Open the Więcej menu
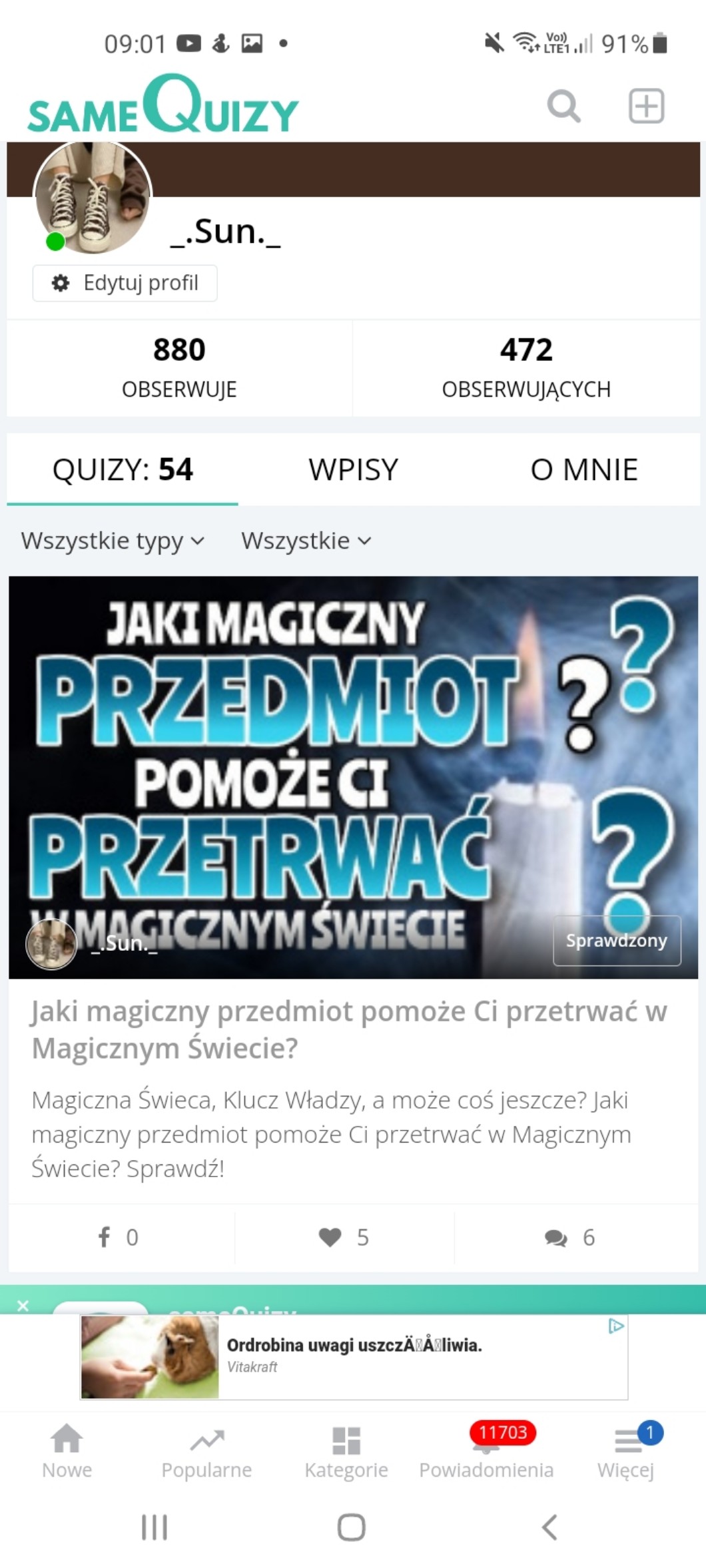The height and width of the screenshot is (1568, 706). coord(626,1451)
